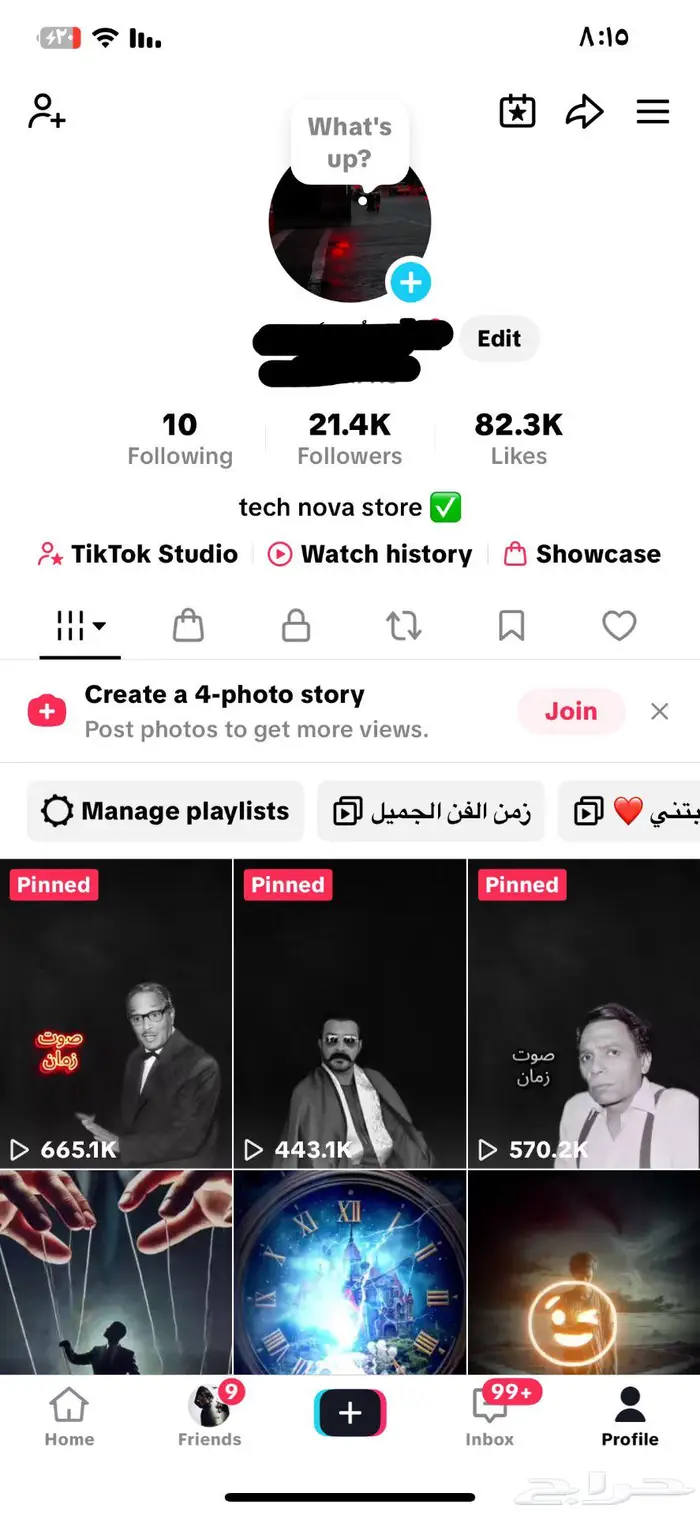Screen dimensions: 700x1515
Task: Show the liked videos tab
Action: 619,627
